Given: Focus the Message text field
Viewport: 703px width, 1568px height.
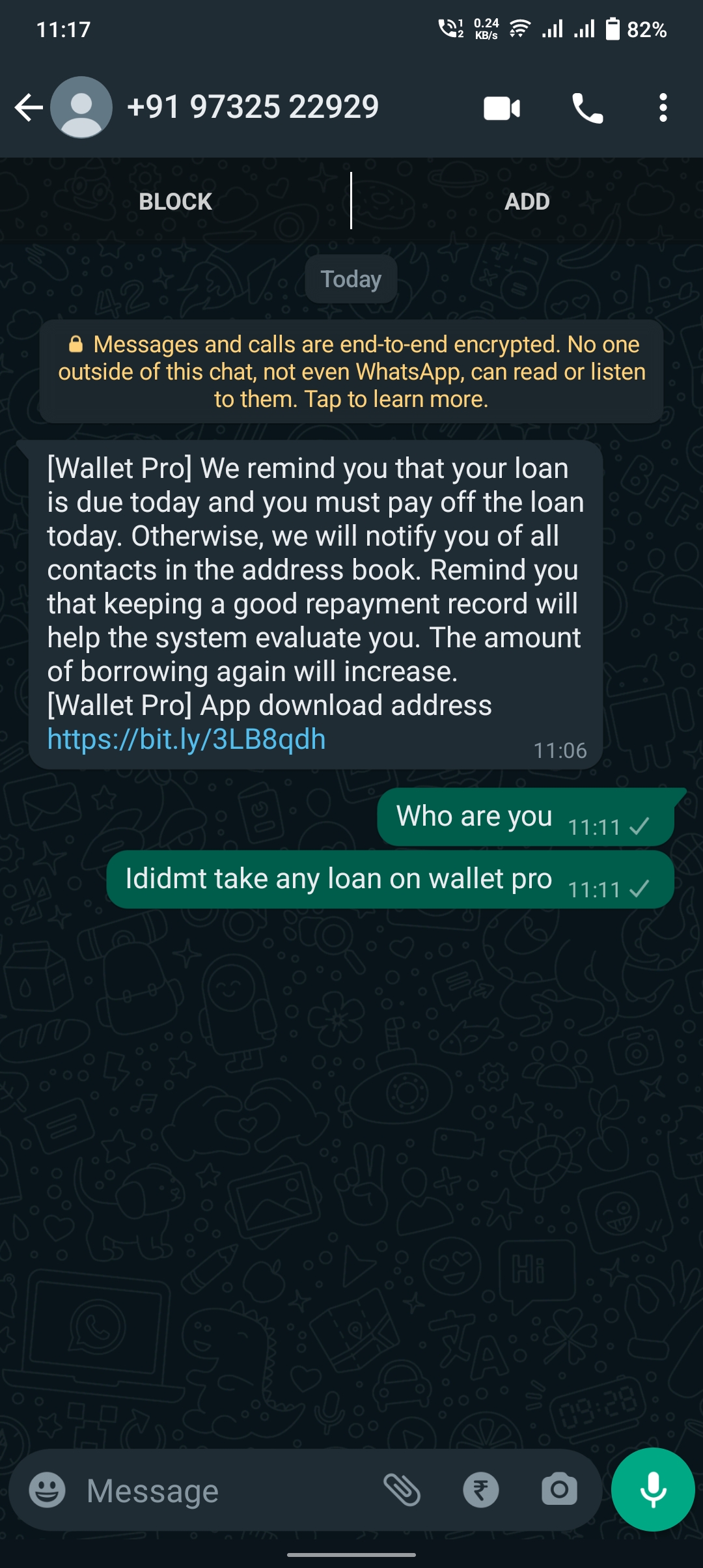Looking at the screenshot, I should pos(221,1490).
